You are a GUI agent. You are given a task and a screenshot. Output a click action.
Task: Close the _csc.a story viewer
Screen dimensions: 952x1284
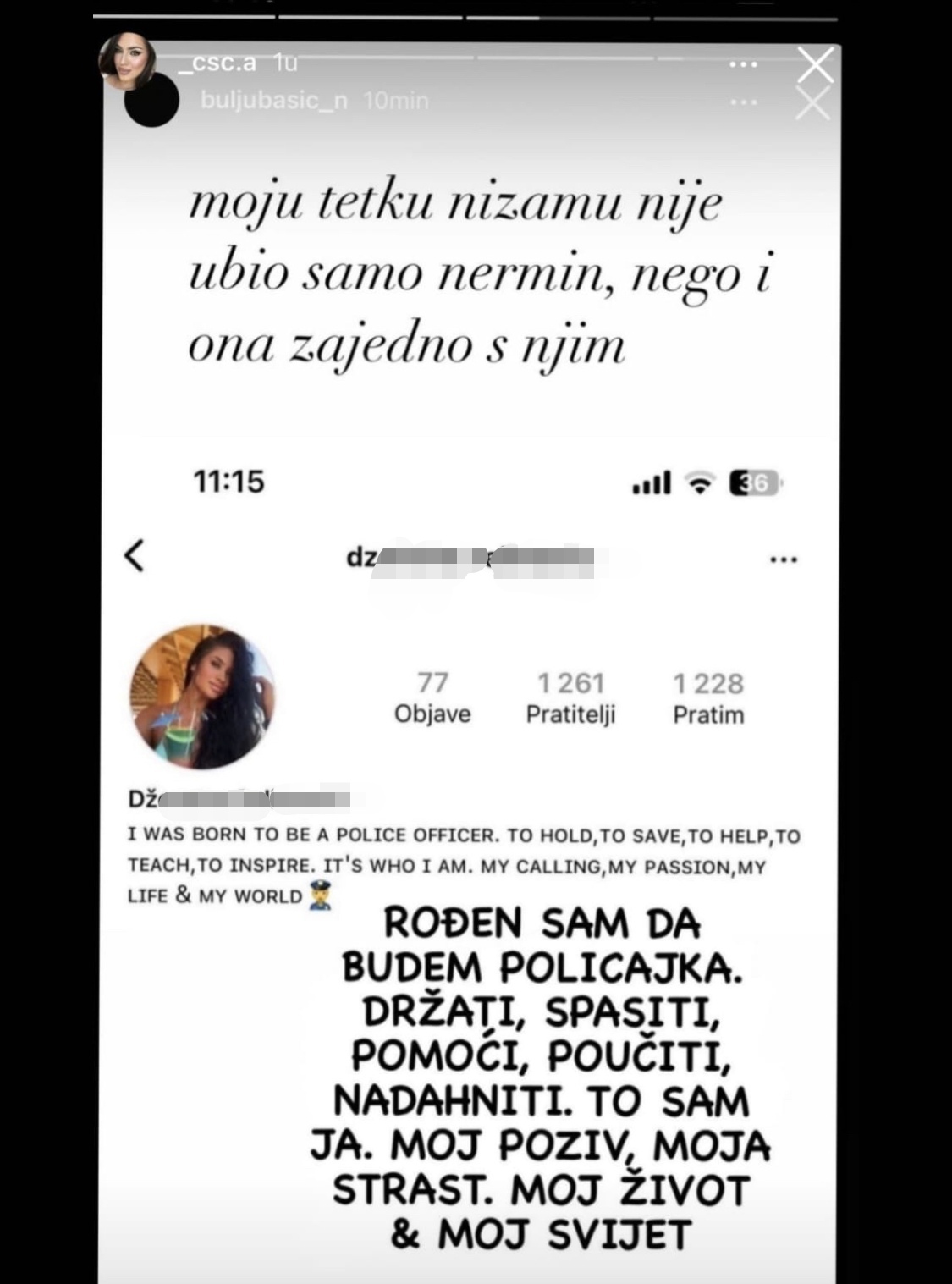816,65
